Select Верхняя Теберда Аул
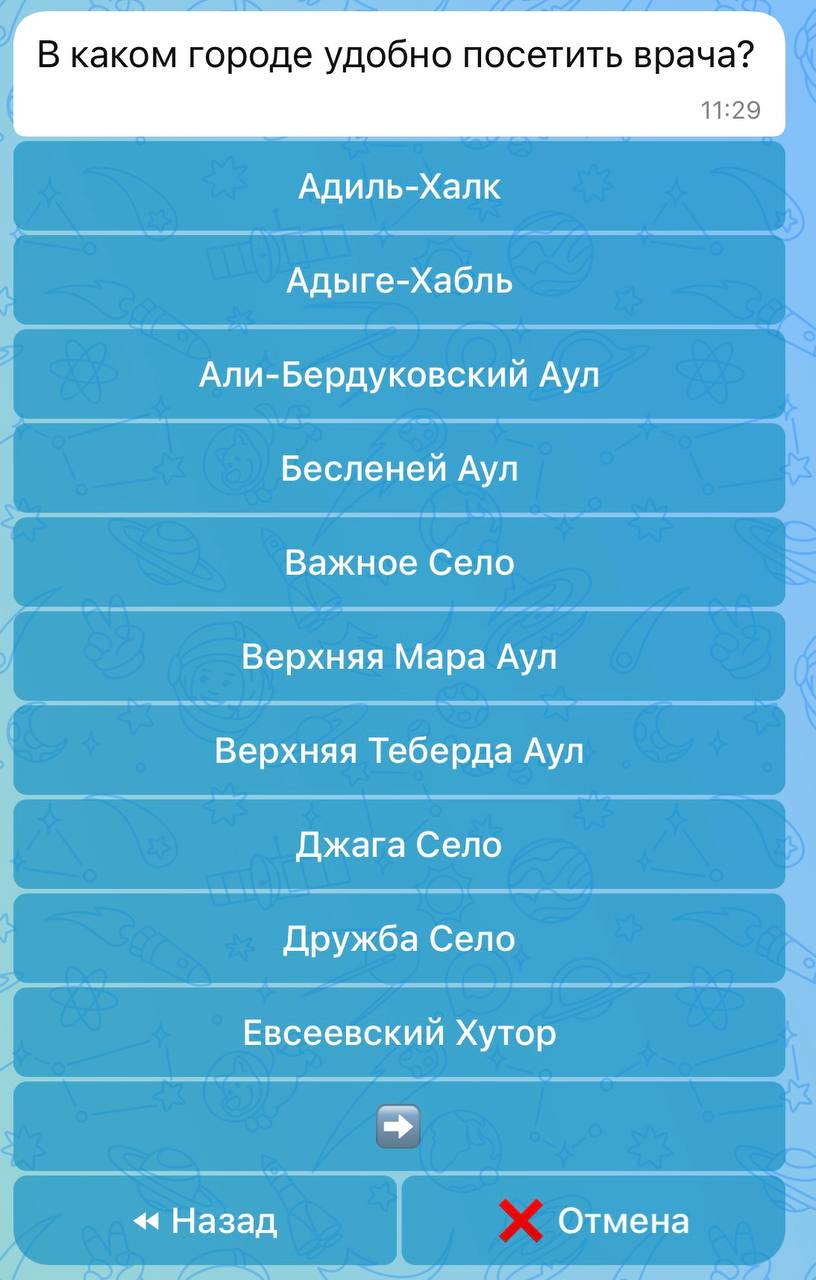The height and width of the screenshot is (1280, 816). point(399,751)
